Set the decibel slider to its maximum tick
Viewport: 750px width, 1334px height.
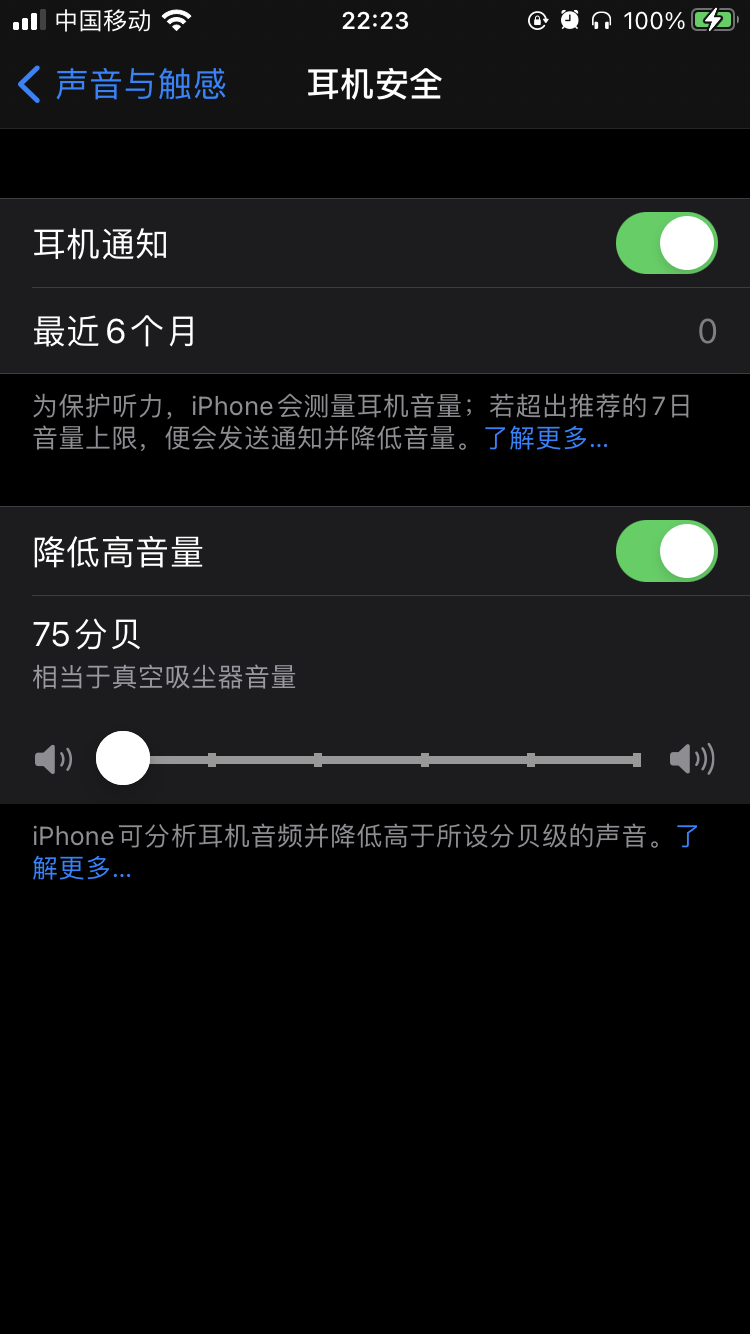[x=636, y=760]
